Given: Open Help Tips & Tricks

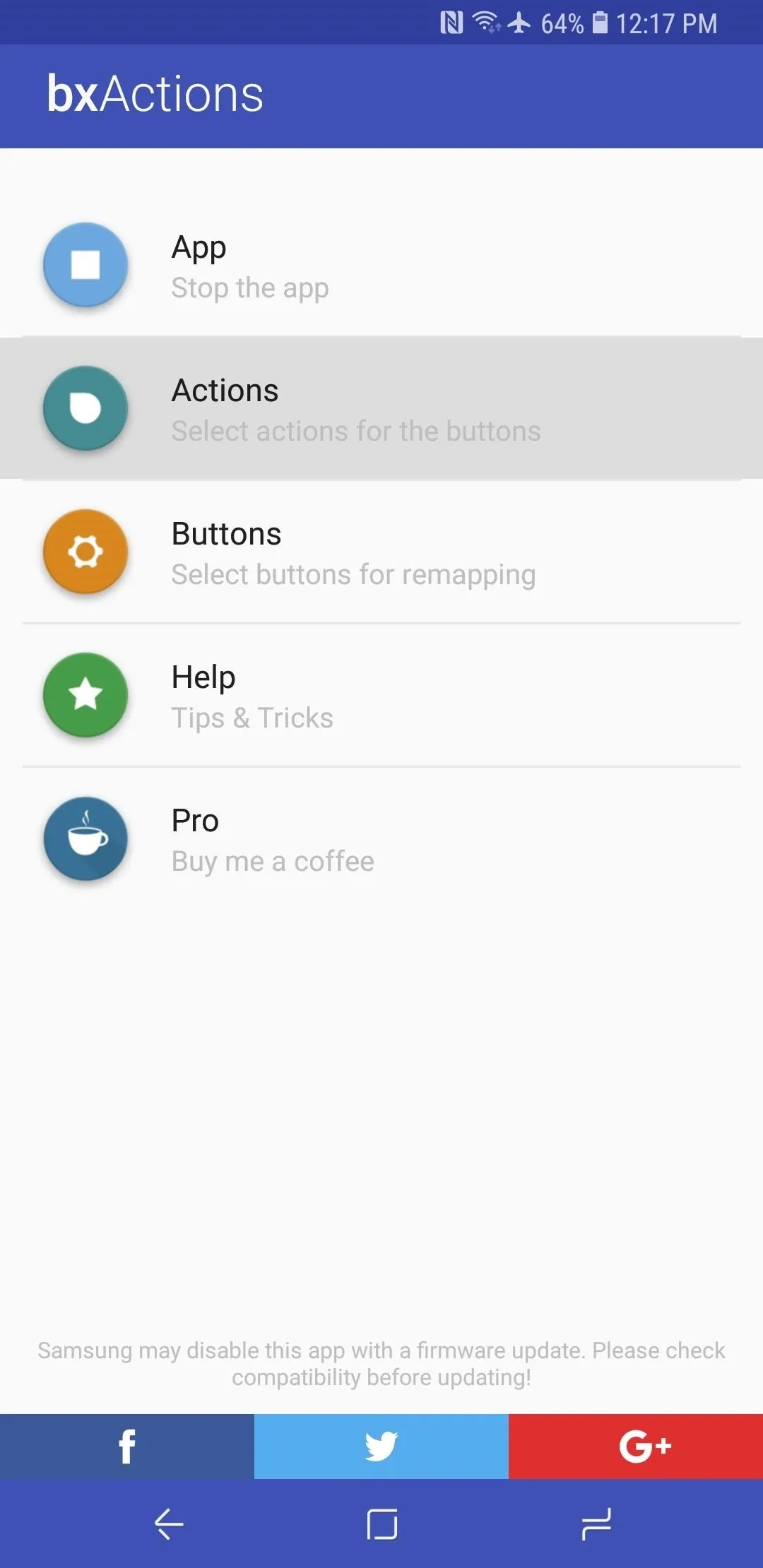Looking at the screenshot, I should (x=381, y=696).
